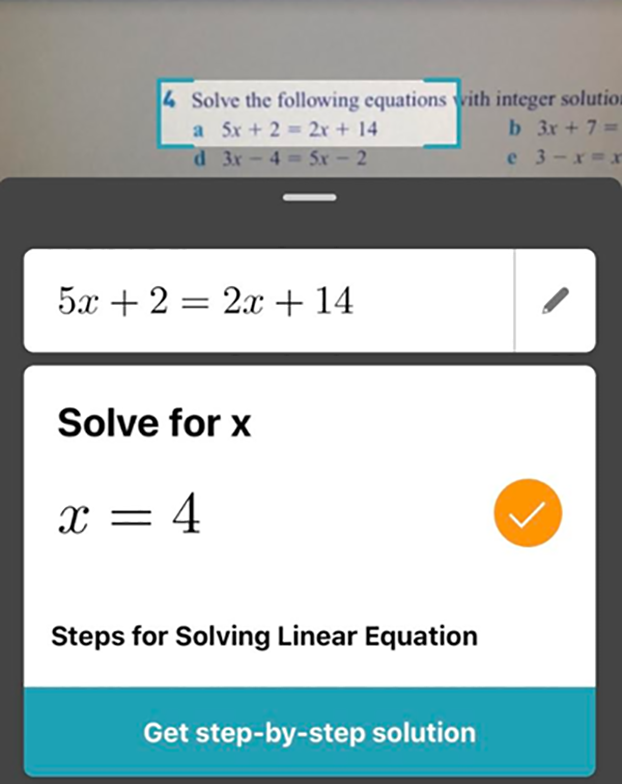Tap the orange checkmark beside x = 4
The image size is (622, 784).
point(527,515)
